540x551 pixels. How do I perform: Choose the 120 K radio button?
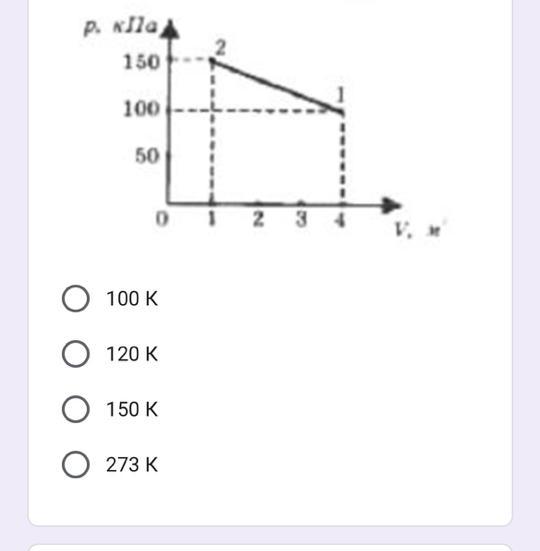pyautogui.click(x=76, y=354)
